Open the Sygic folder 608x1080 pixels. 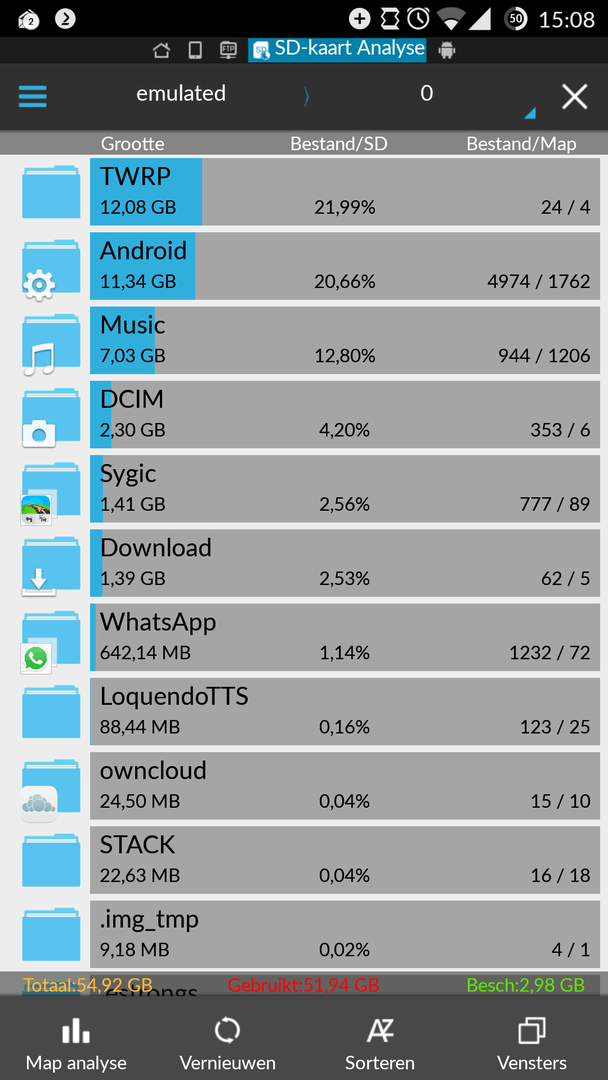(344, 488)
